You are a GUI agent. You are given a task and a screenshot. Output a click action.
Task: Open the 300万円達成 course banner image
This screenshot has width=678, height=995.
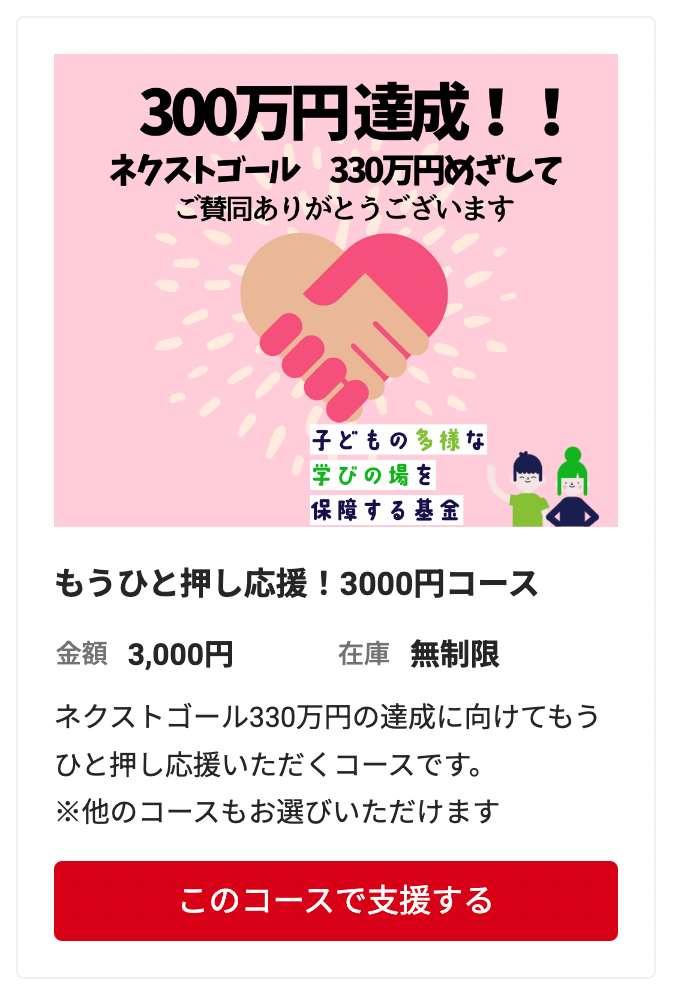[336, 290]
